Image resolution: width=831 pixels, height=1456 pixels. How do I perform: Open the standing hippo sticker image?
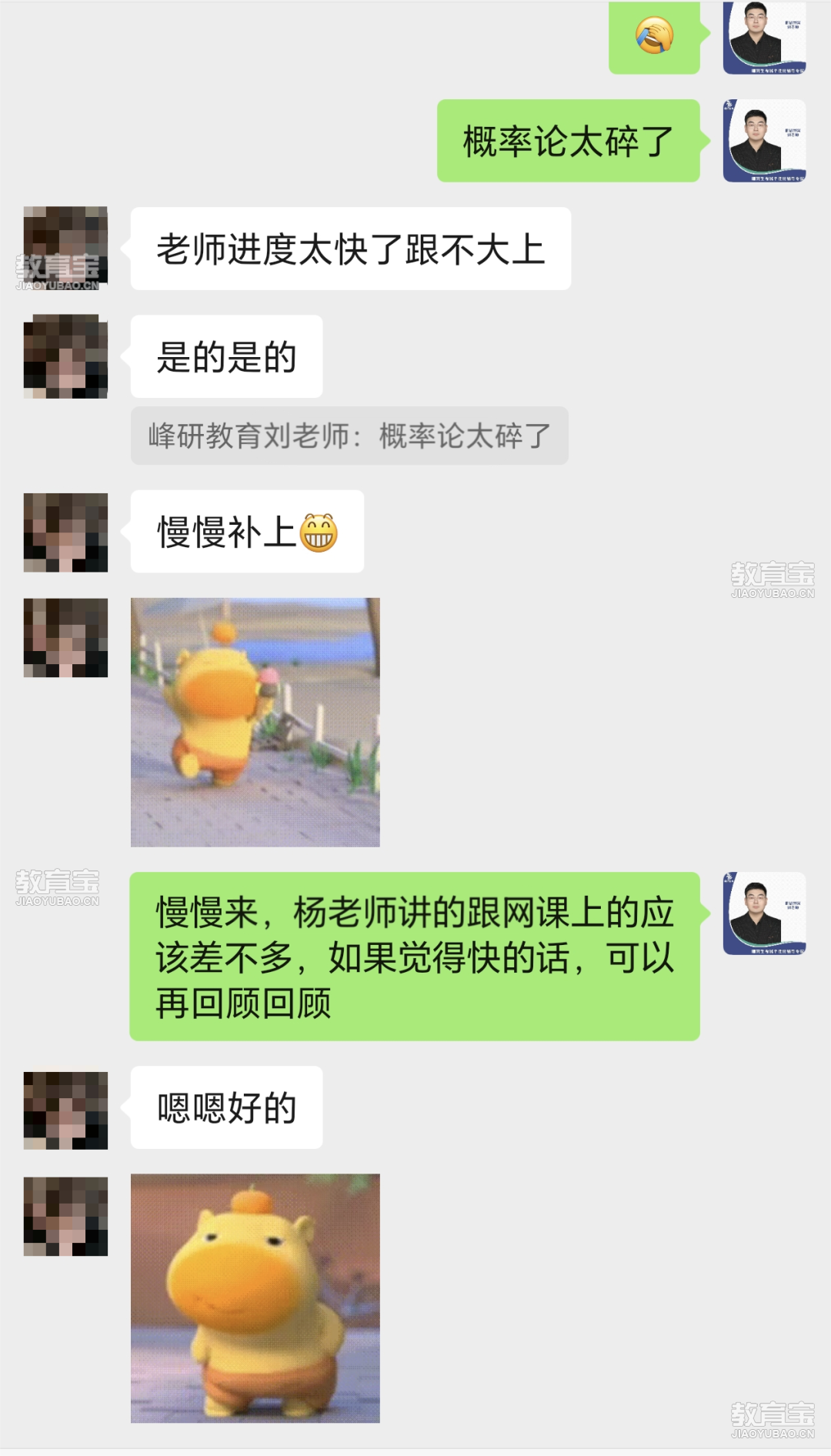pyautogui.click(x=255, y=1297)
